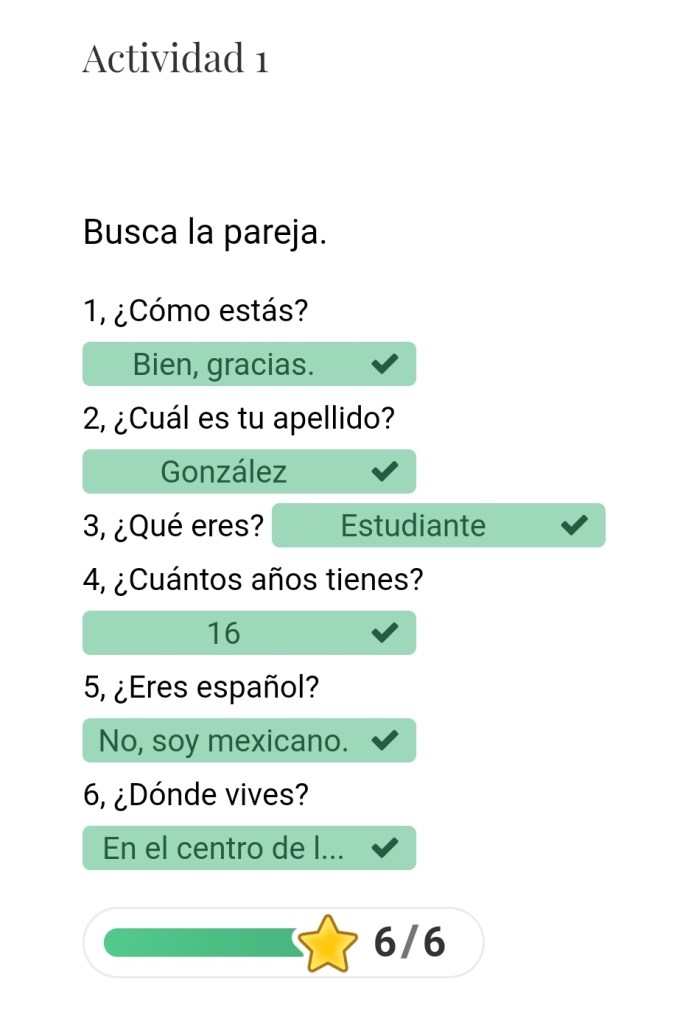Open the 'Estudiante' answer dropdown

pyautogui.click(x=438, y=525)
